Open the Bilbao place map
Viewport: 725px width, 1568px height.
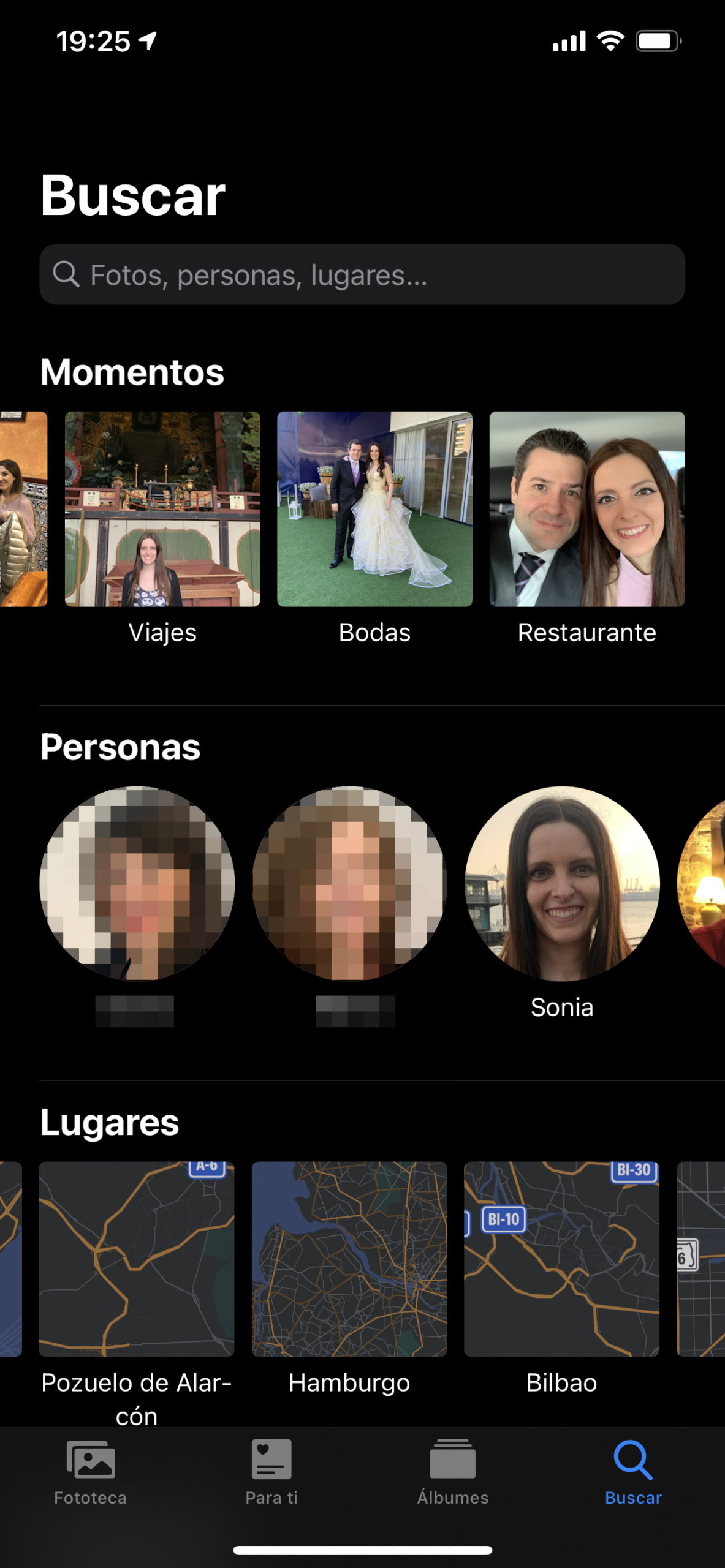[561, 1259]
